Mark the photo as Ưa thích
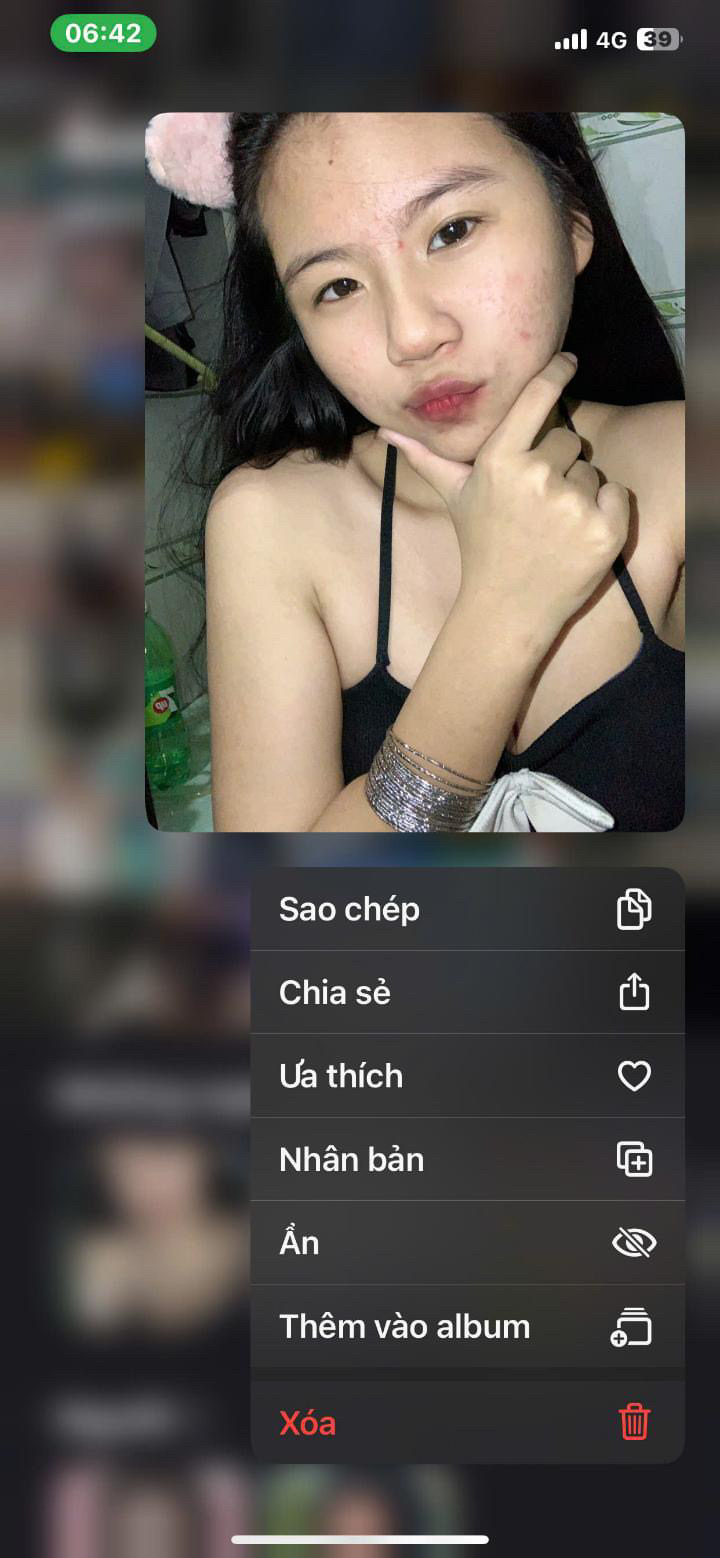This screenshot has height=1558, width=720. coord(466,1076)
